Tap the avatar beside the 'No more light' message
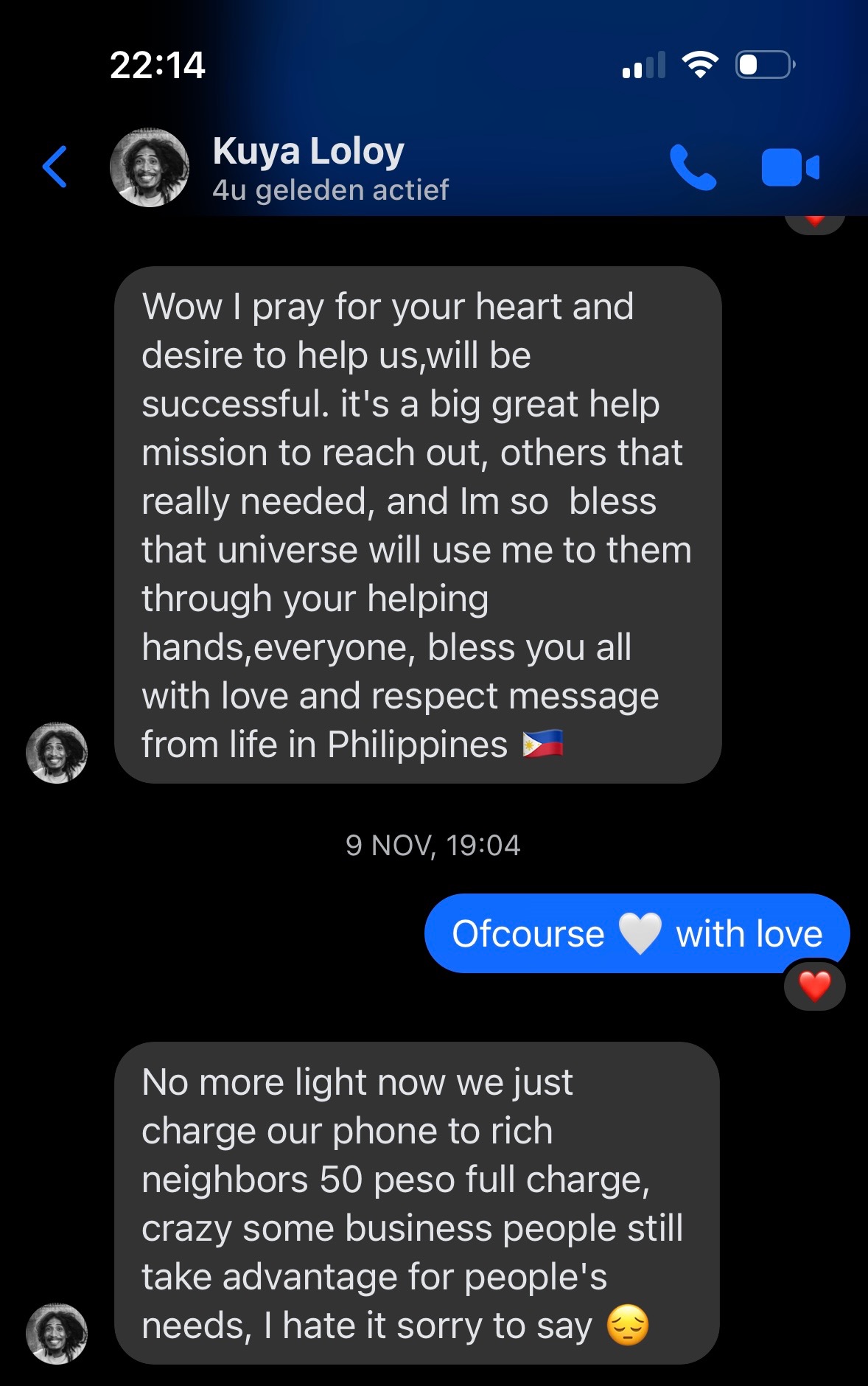The width and height of the screenshot is (868, 1386). [57, 1333]
